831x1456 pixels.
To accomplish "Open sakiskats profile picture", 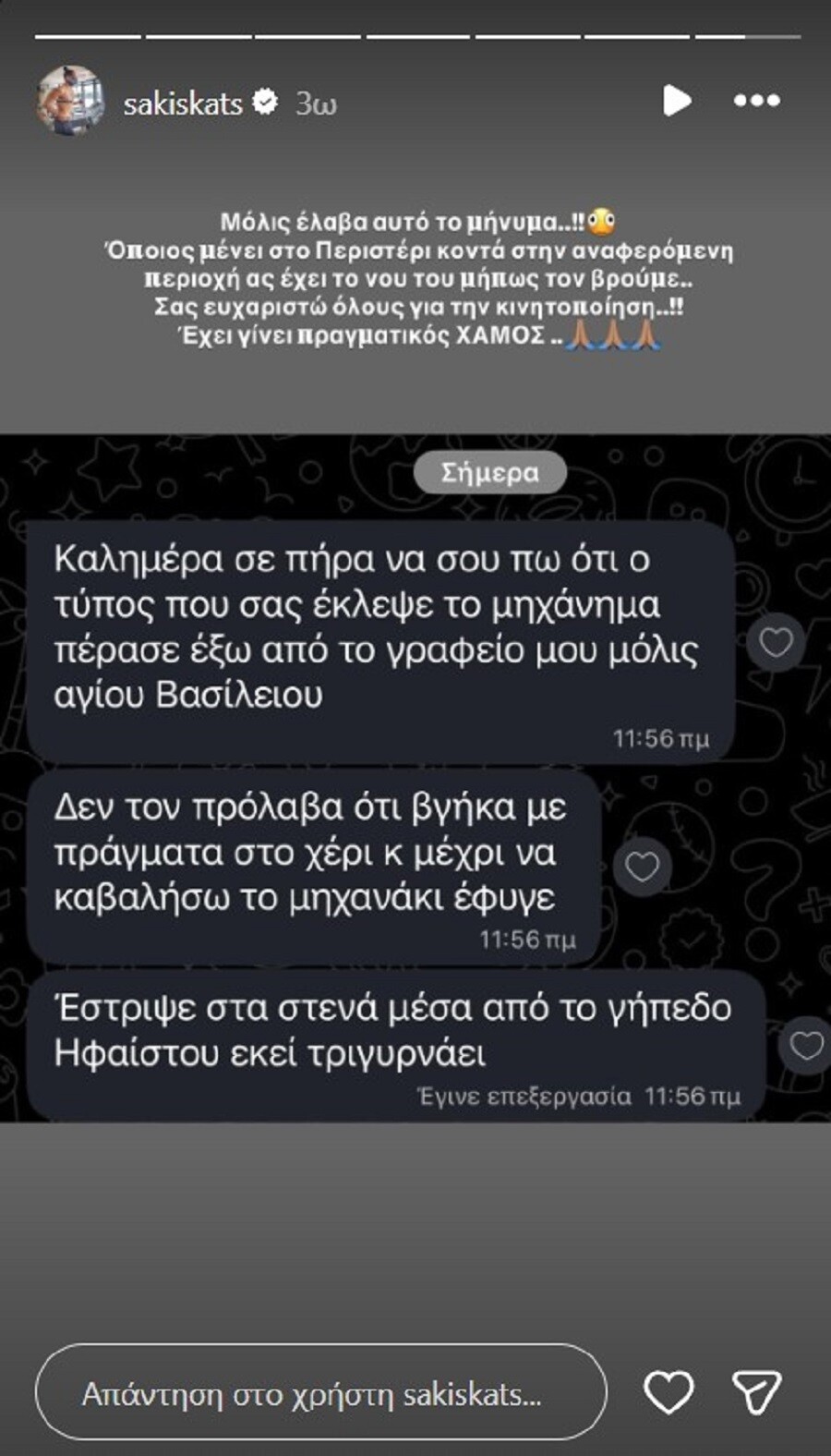I will point(70,102).
